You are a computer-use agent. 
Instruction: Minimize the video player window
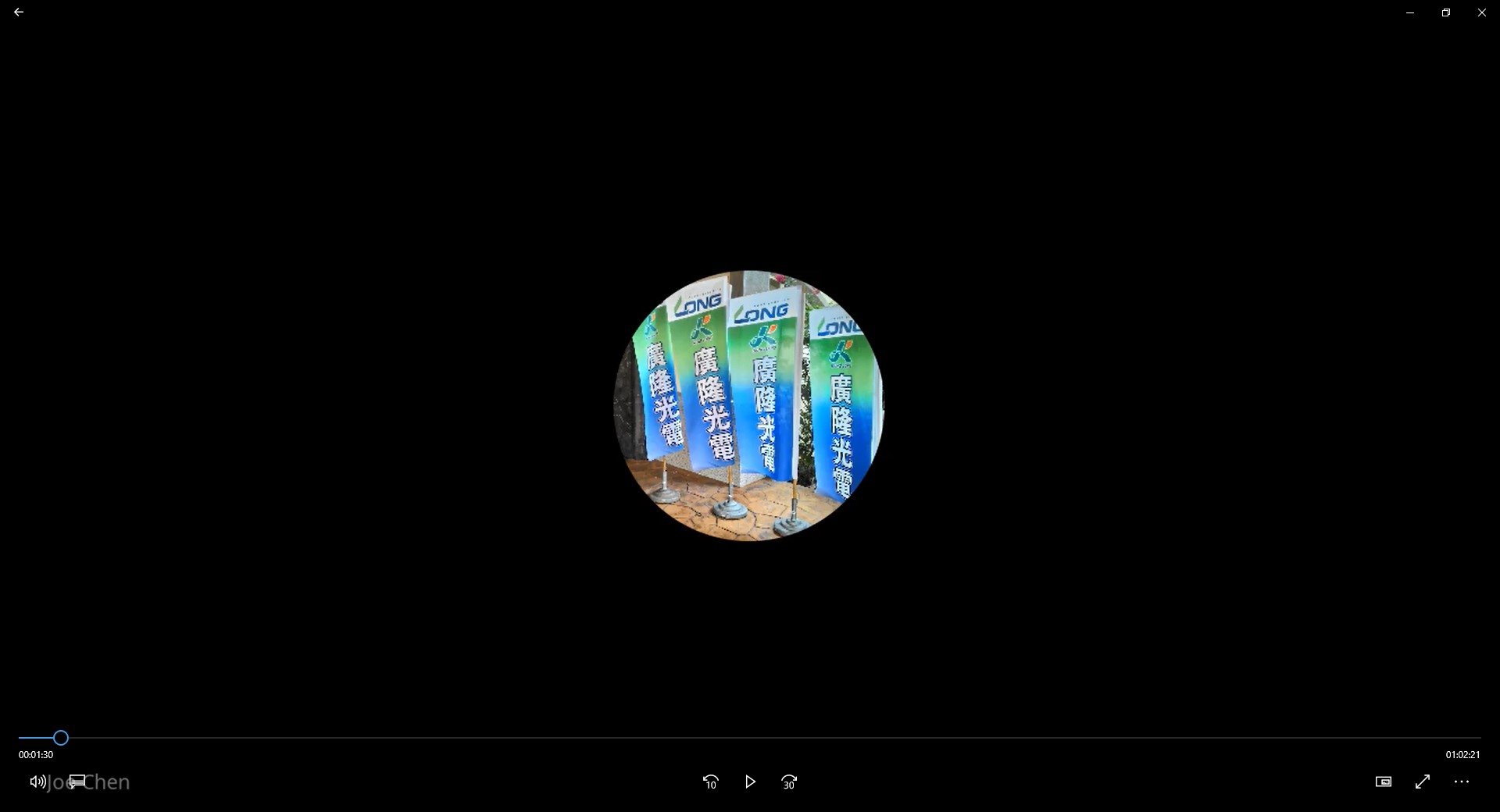point(1410,12)
